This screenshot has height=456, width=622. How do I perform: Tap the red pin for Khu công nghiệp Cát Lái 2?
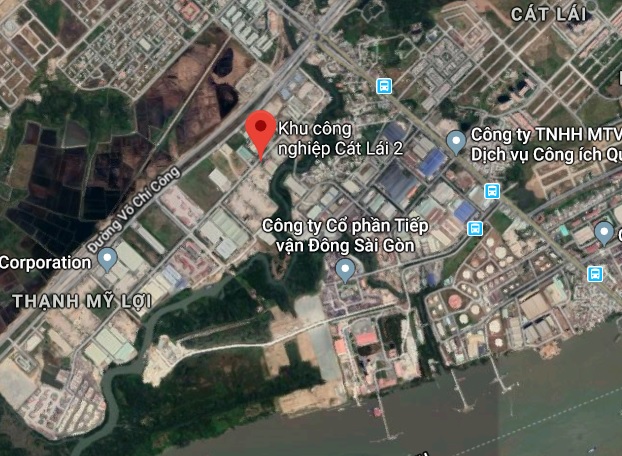[x=261, y=130]
